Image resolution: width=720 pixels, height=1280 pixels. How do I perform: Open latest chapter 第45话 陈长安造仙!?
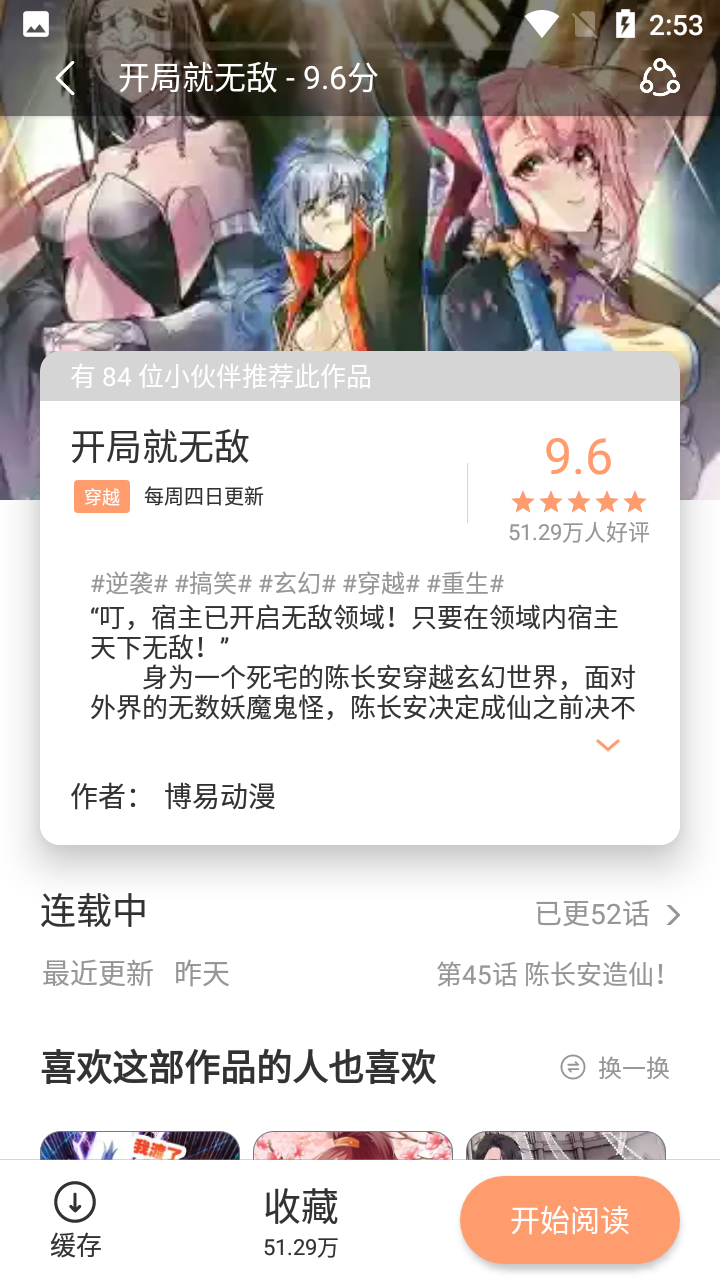[x=551, y=974]
